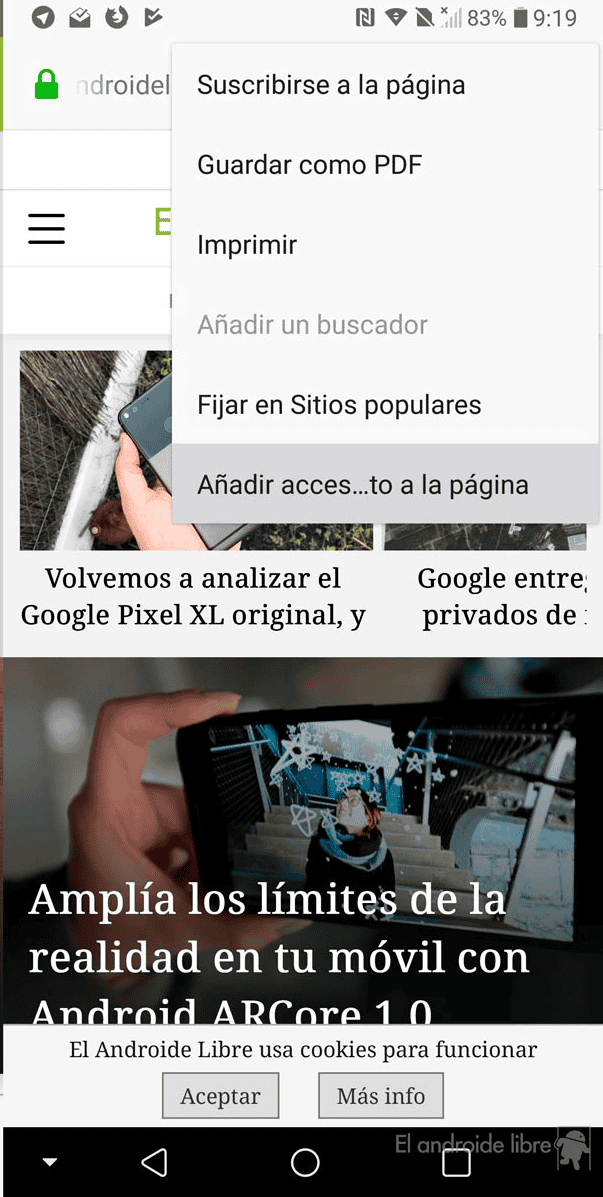Tap the green padlock site security icon

[x=46, y=86]
